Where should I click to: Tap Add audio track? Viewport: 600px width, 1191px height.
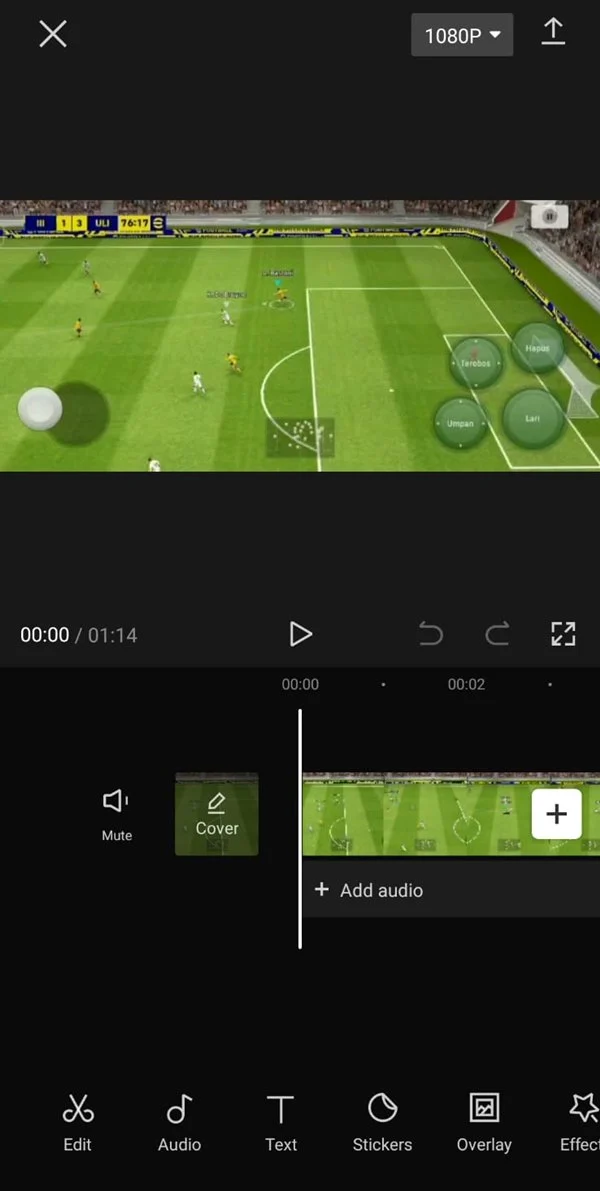click(x=370, y=890)
